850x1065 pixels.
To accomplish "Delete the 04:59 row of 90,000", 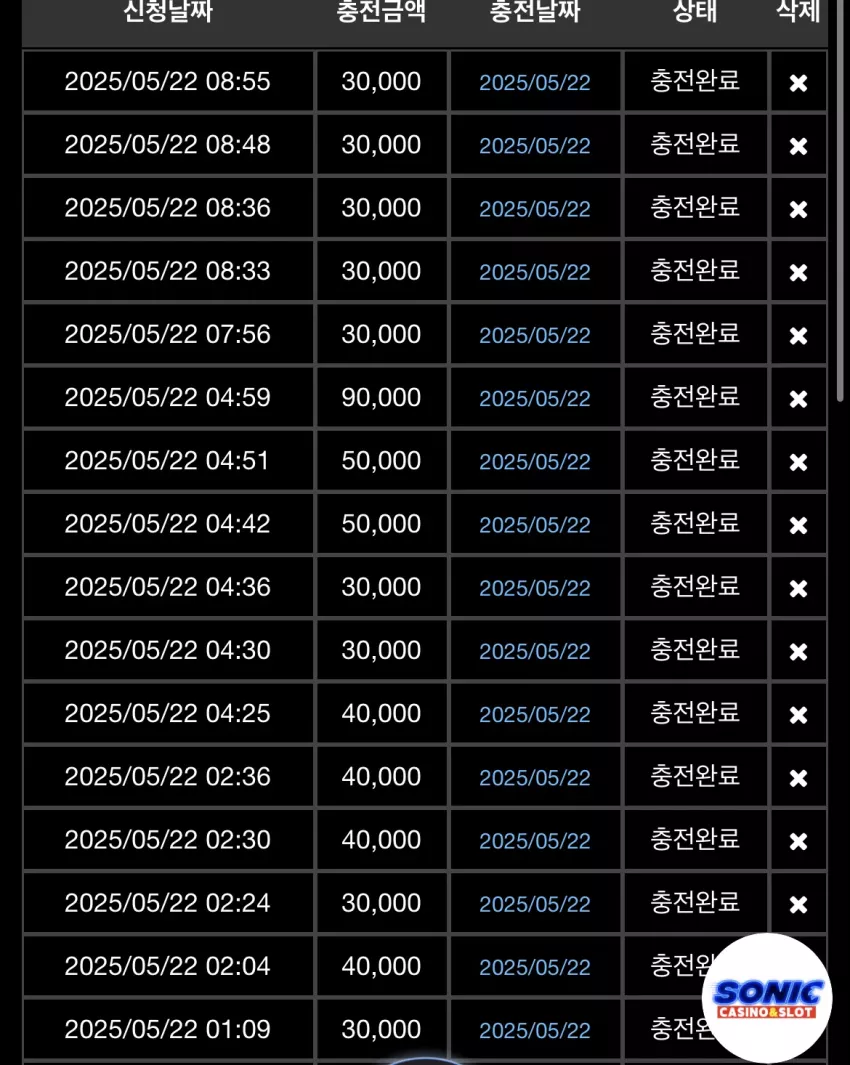I will pyautogui.click(x=798, y=399).
